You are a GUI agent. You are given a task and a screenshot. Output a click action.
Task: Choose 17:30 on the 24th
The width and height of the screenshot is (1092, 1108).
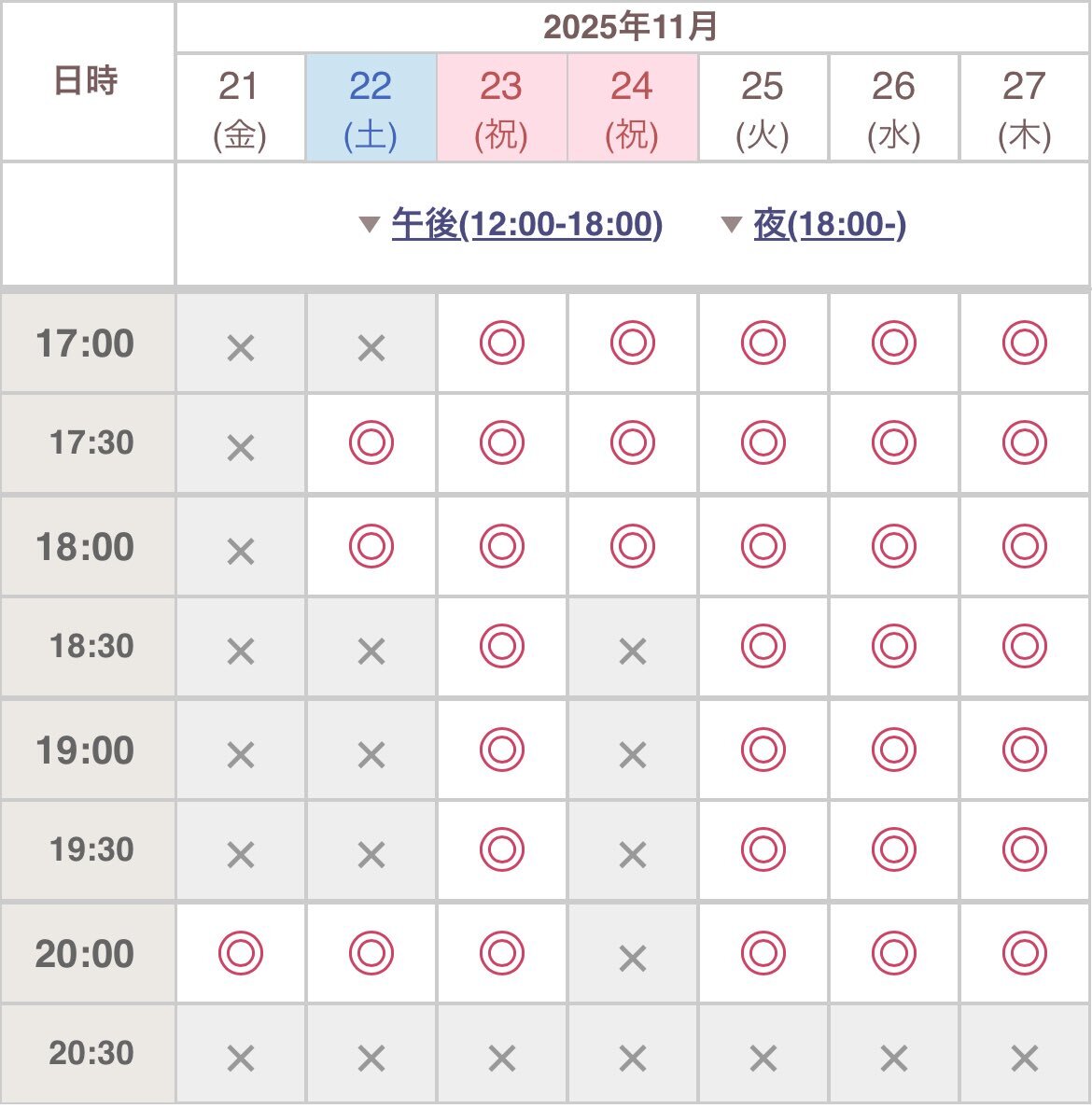pyautogui.click(x=632, y=442)
